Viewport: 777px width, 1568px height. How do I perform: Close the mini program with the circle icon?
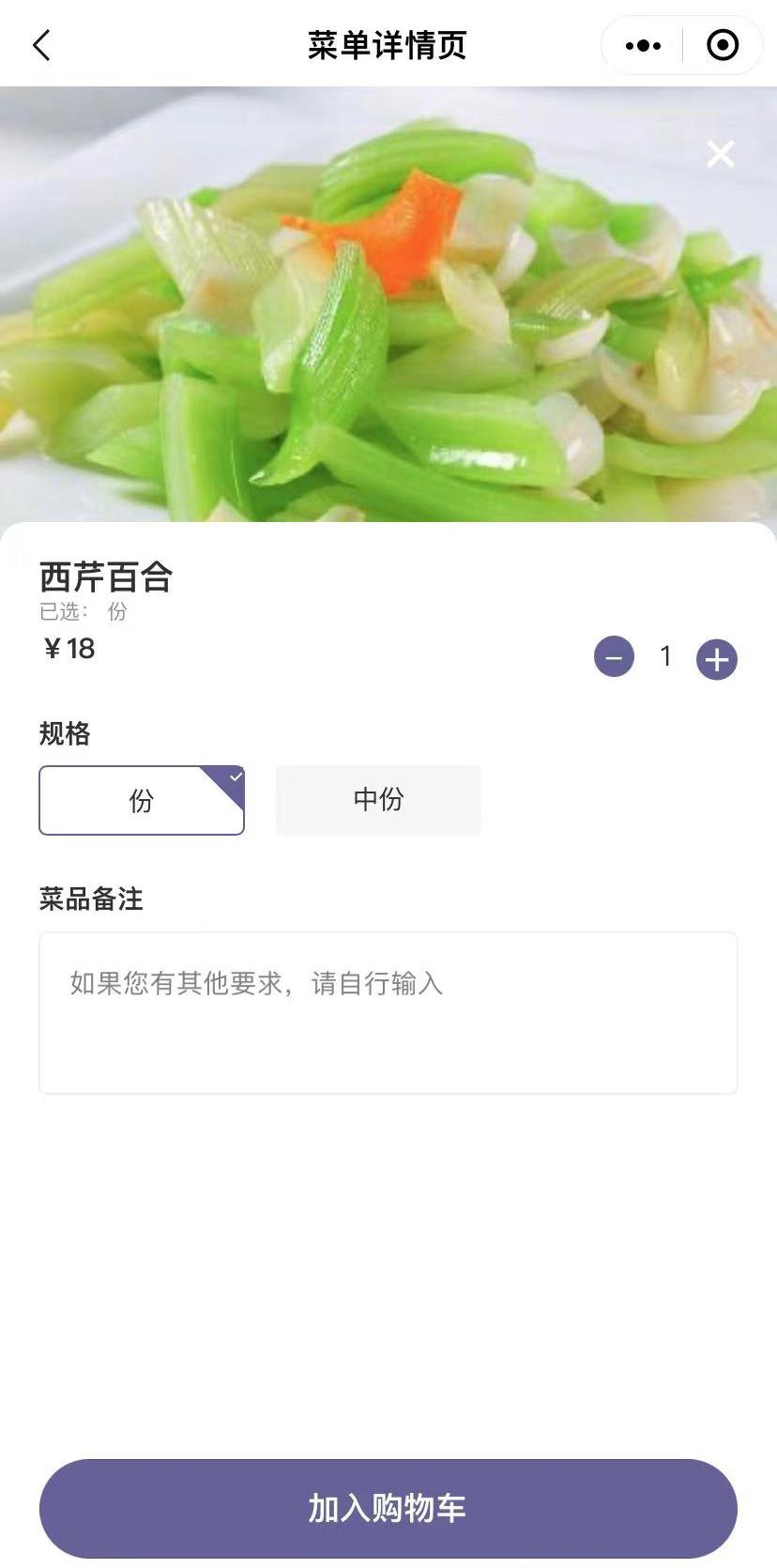tap(722, 45)
